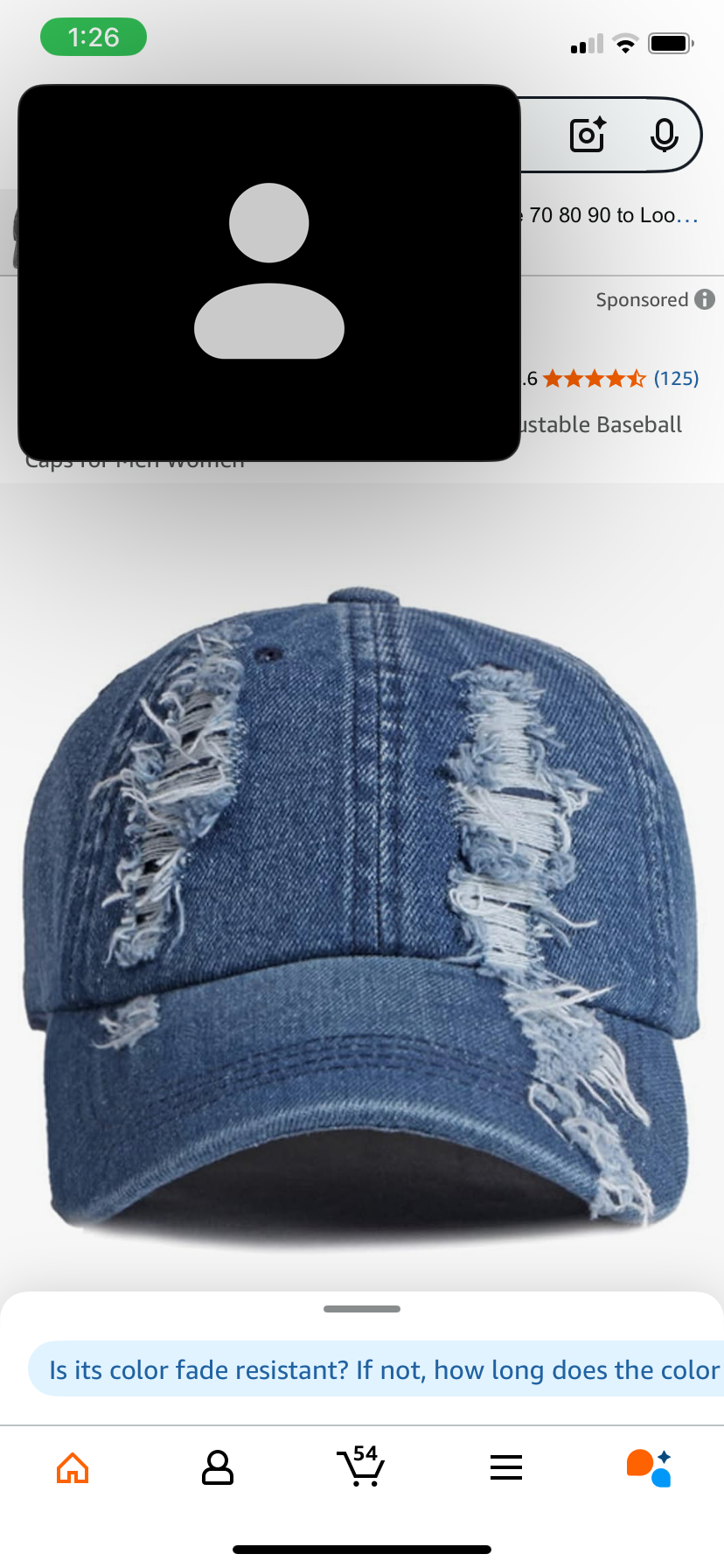The image size is (724, 1568).
Task: Collapse the black profile overlay card
Action: tap(268, 271)
